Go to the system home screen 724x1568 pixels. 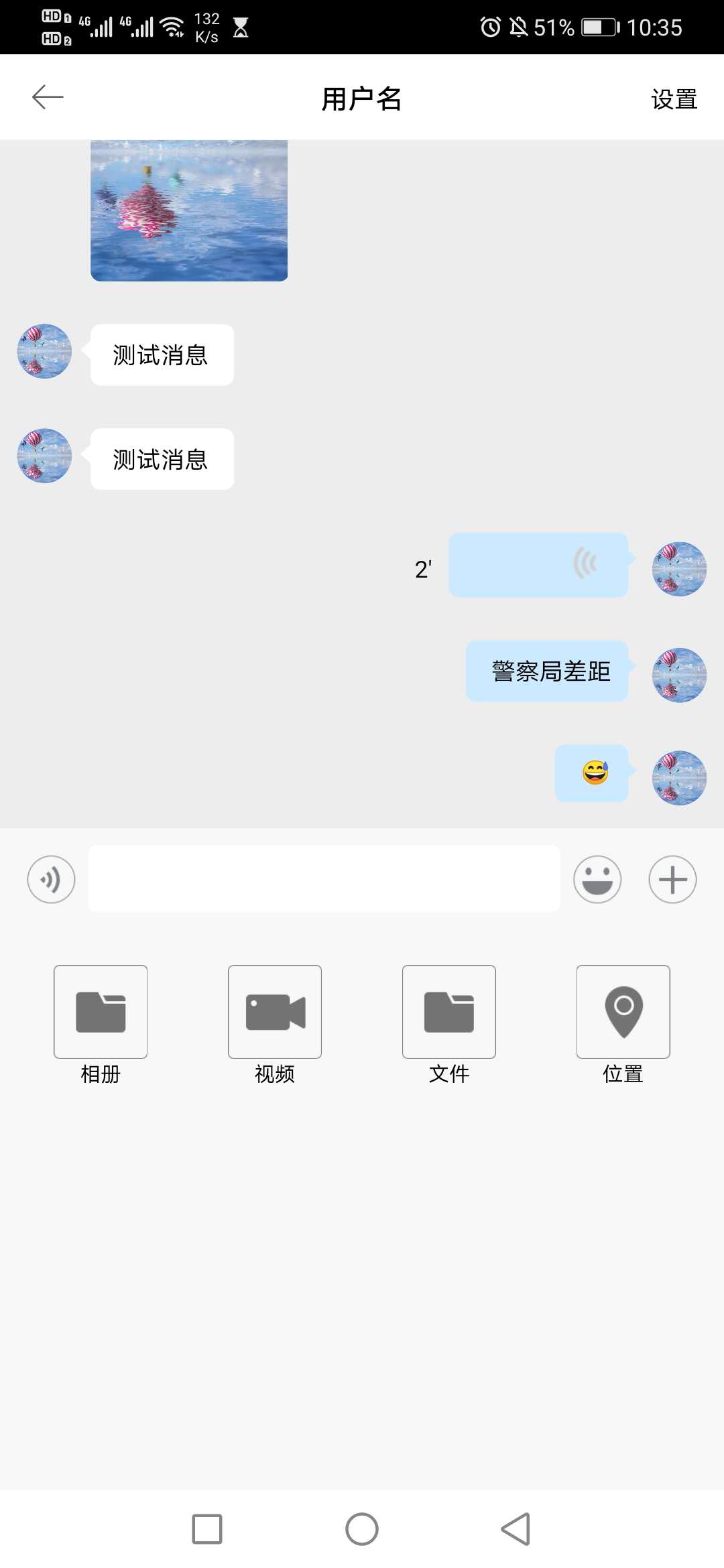pos(362,1529)
